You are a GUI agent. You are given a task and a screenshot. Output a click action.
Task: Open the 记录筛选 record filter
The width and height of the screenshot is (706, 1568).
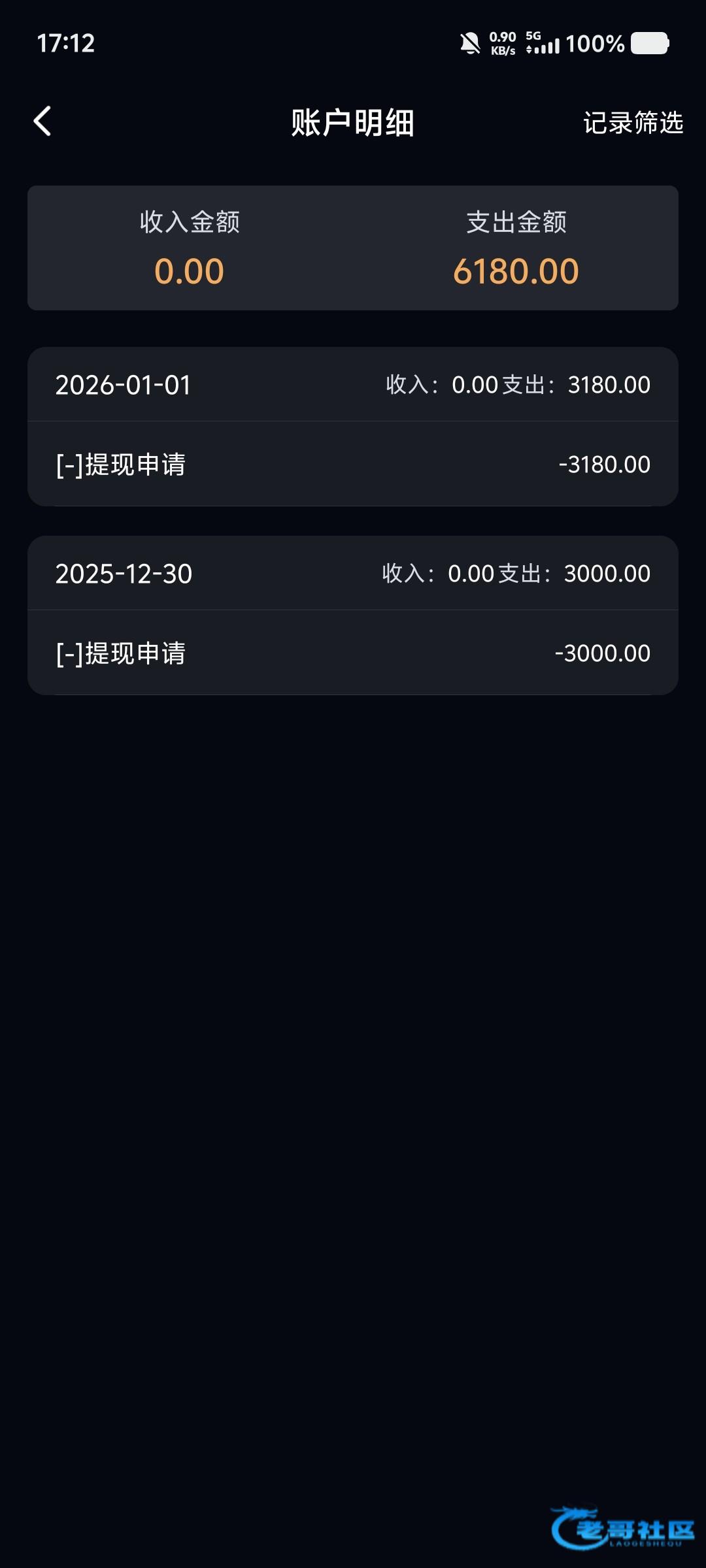633,123
